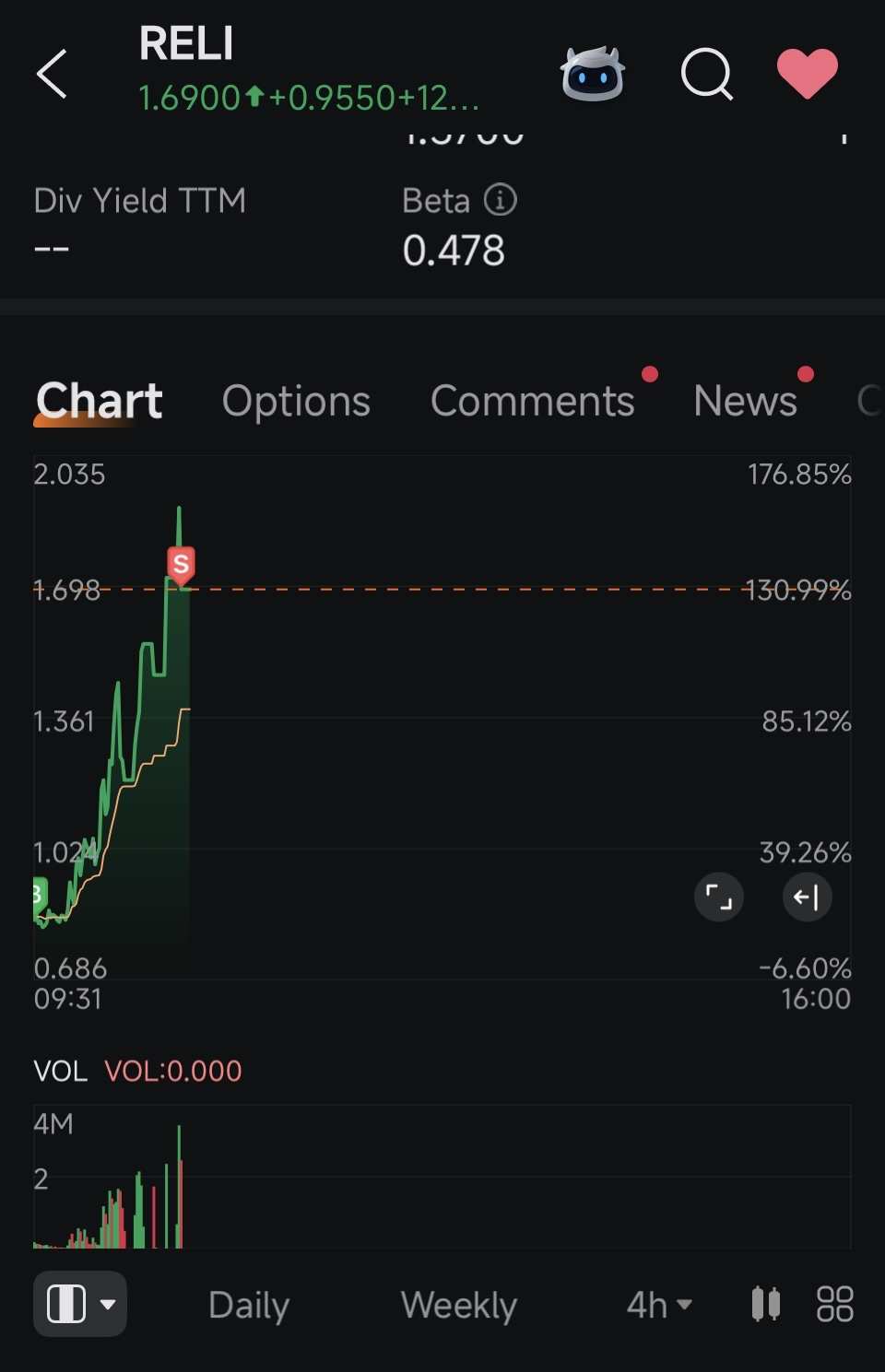
Task: Switch to the News tab
Action: click(745, 401)
